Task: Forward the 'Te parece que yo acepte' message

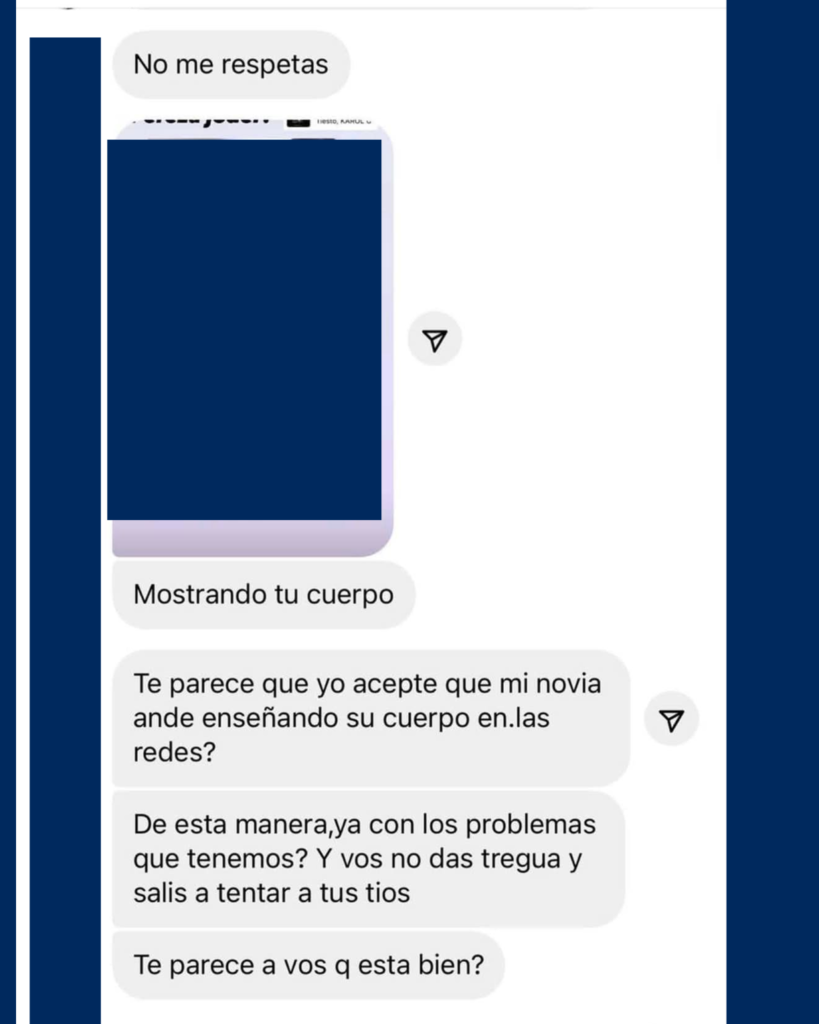Action: [x=671, y=719]
